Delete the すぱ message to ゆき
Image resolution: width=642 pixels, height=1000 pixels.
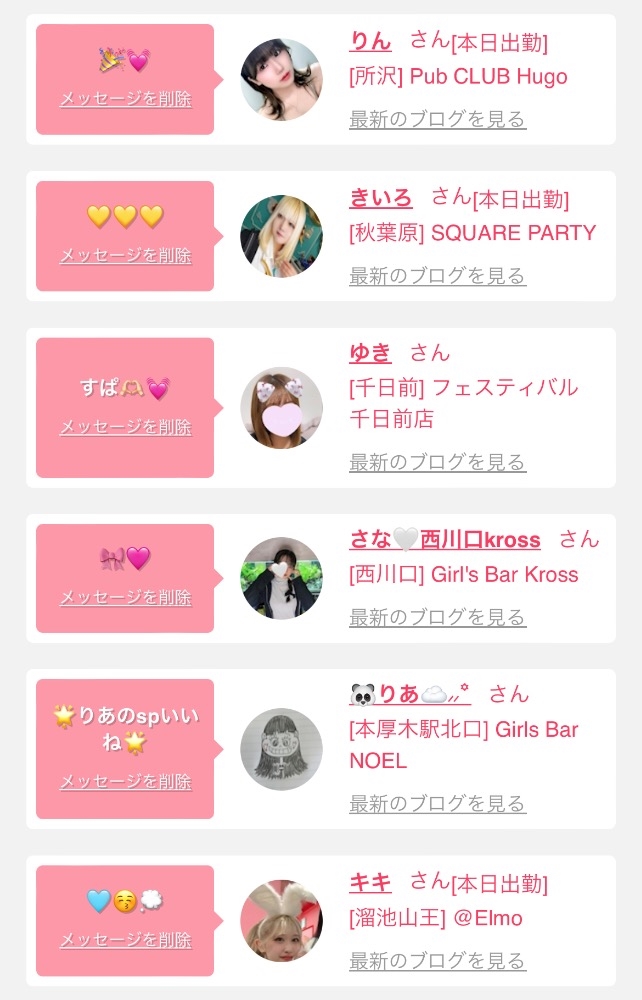[126, 427]
